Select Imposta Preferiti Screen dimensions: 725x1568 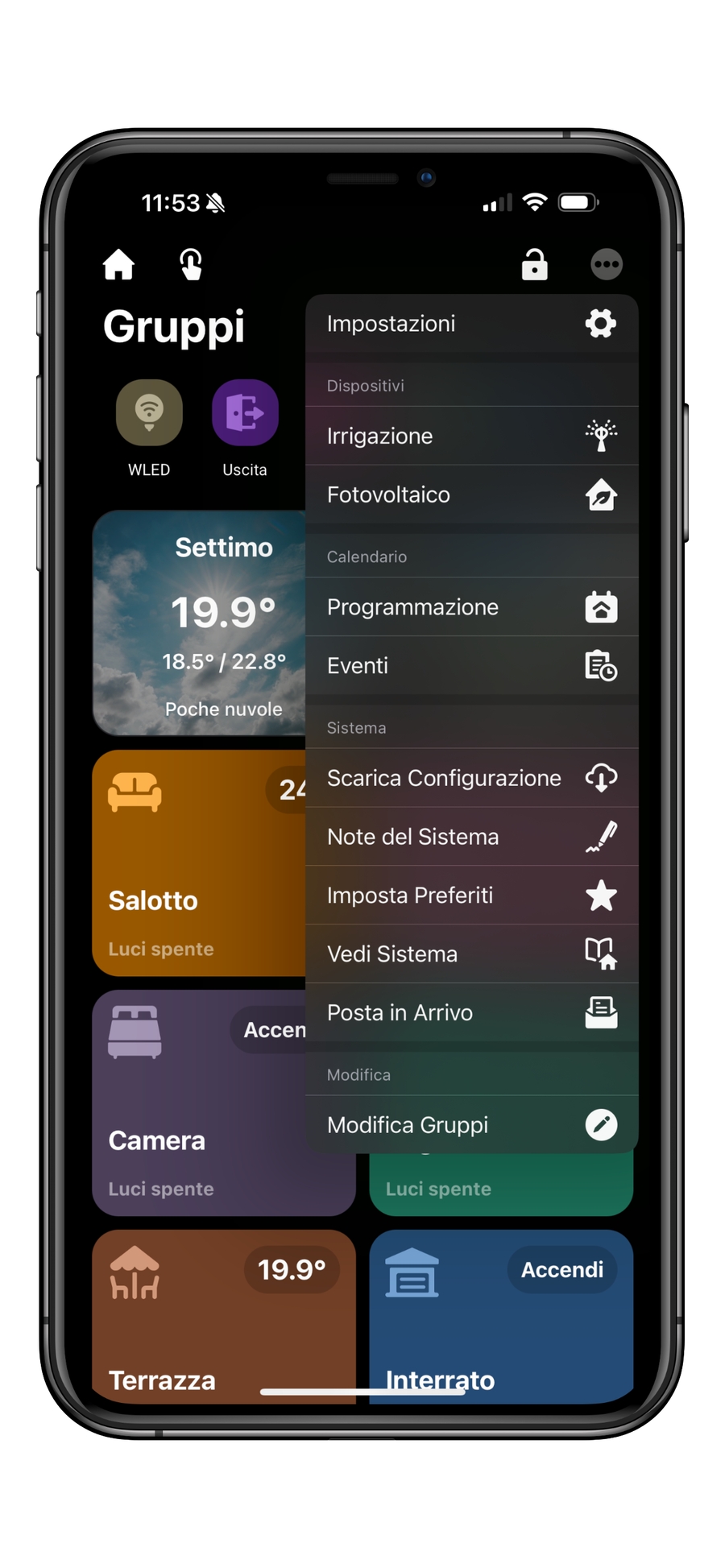471,896
